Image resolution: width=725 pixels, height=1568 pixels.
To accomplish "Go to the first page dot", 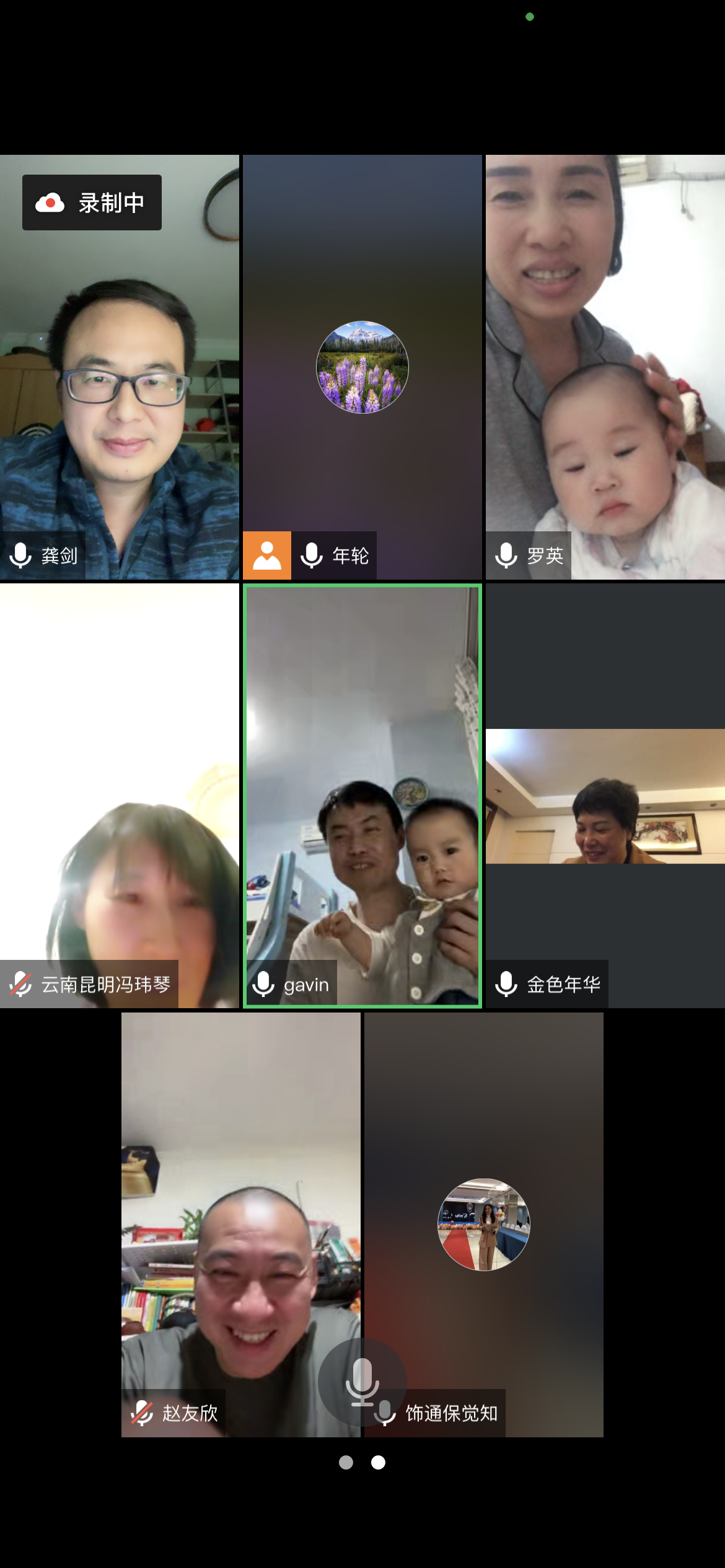I will [346, 1462].
